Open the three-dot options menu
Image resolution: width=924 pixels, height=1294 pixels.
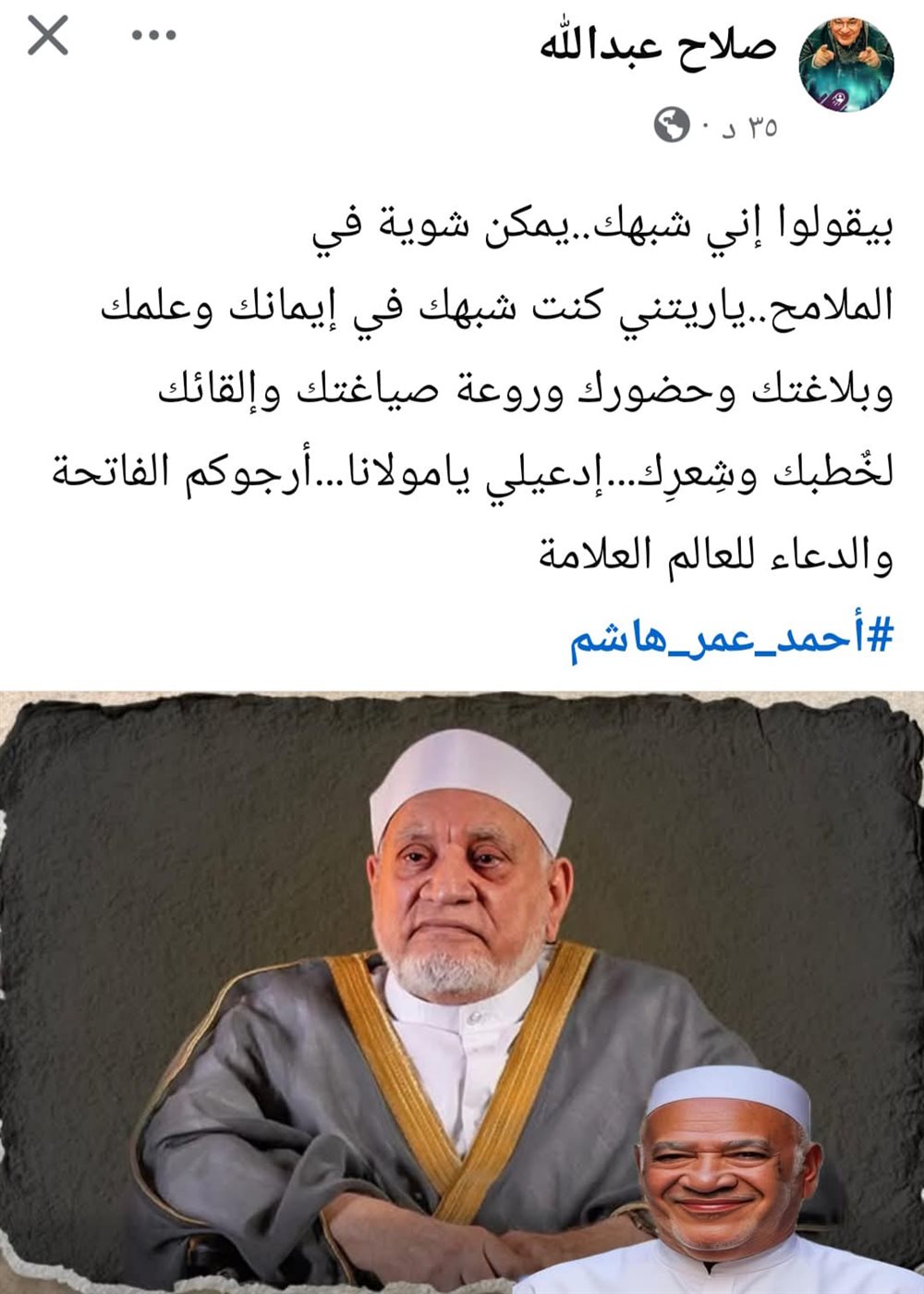click(x=153, y=37)
